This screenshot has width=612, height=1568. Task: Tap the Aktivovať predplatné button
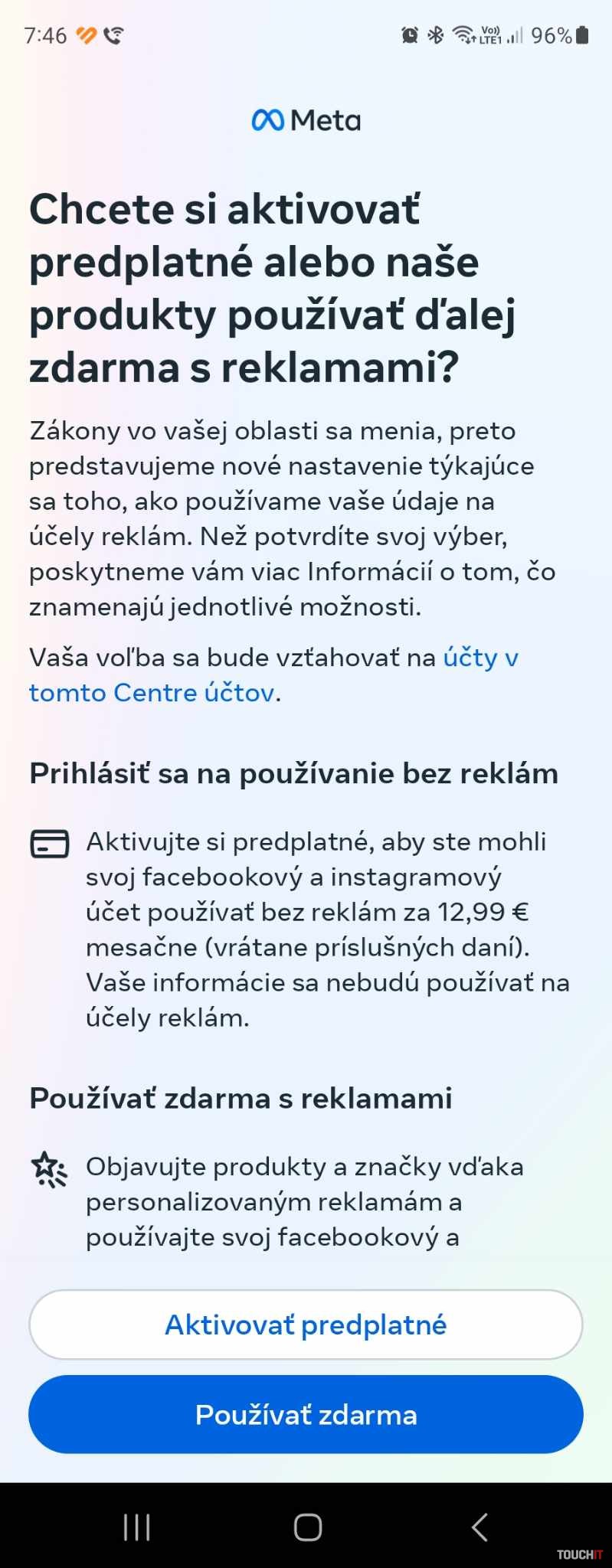[306, 1325]
